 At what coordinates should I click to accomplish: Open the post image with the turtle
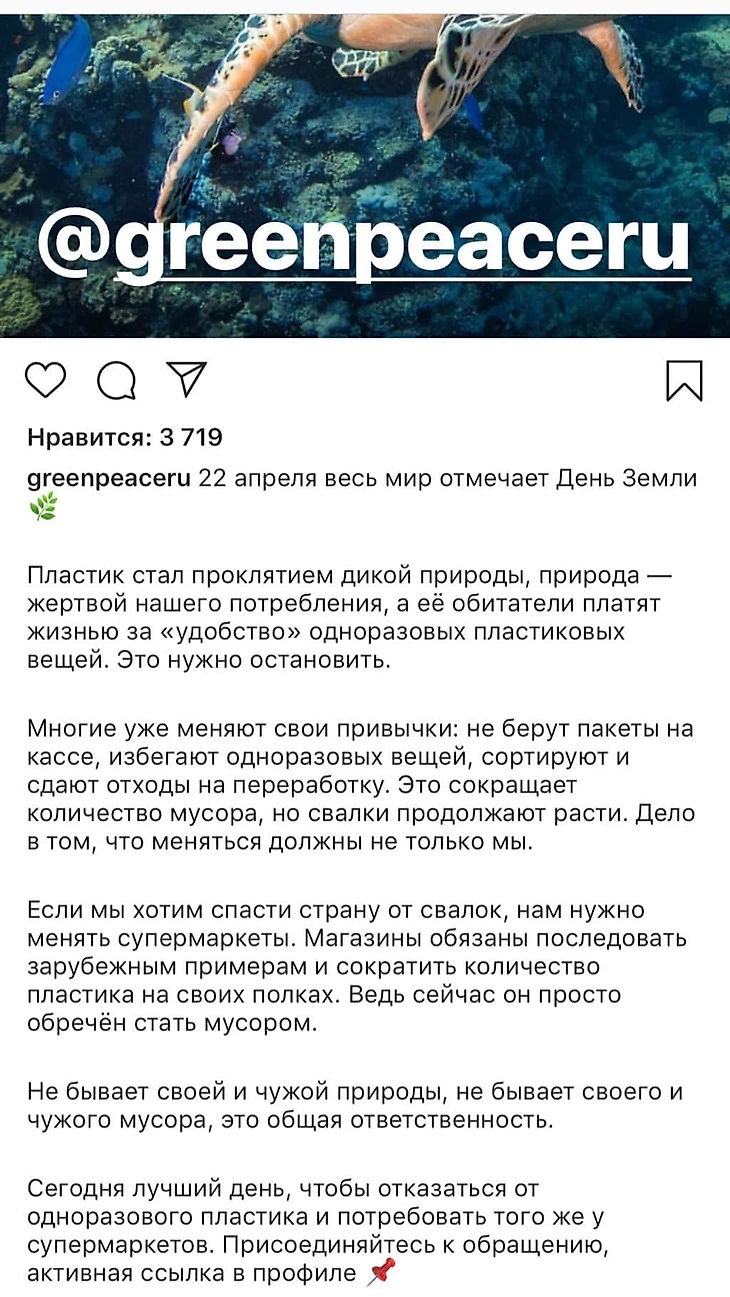click(365, 170)
